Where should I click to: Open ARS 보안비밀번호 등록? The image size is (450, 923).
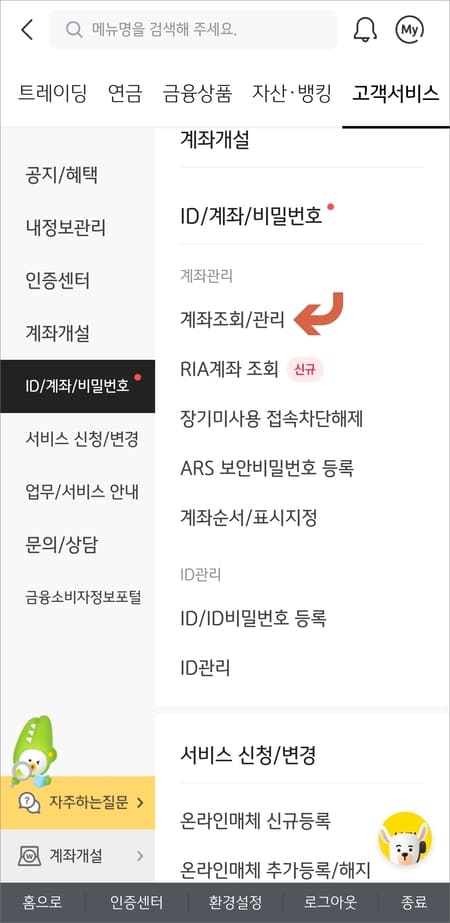click(x=267, y=469)
